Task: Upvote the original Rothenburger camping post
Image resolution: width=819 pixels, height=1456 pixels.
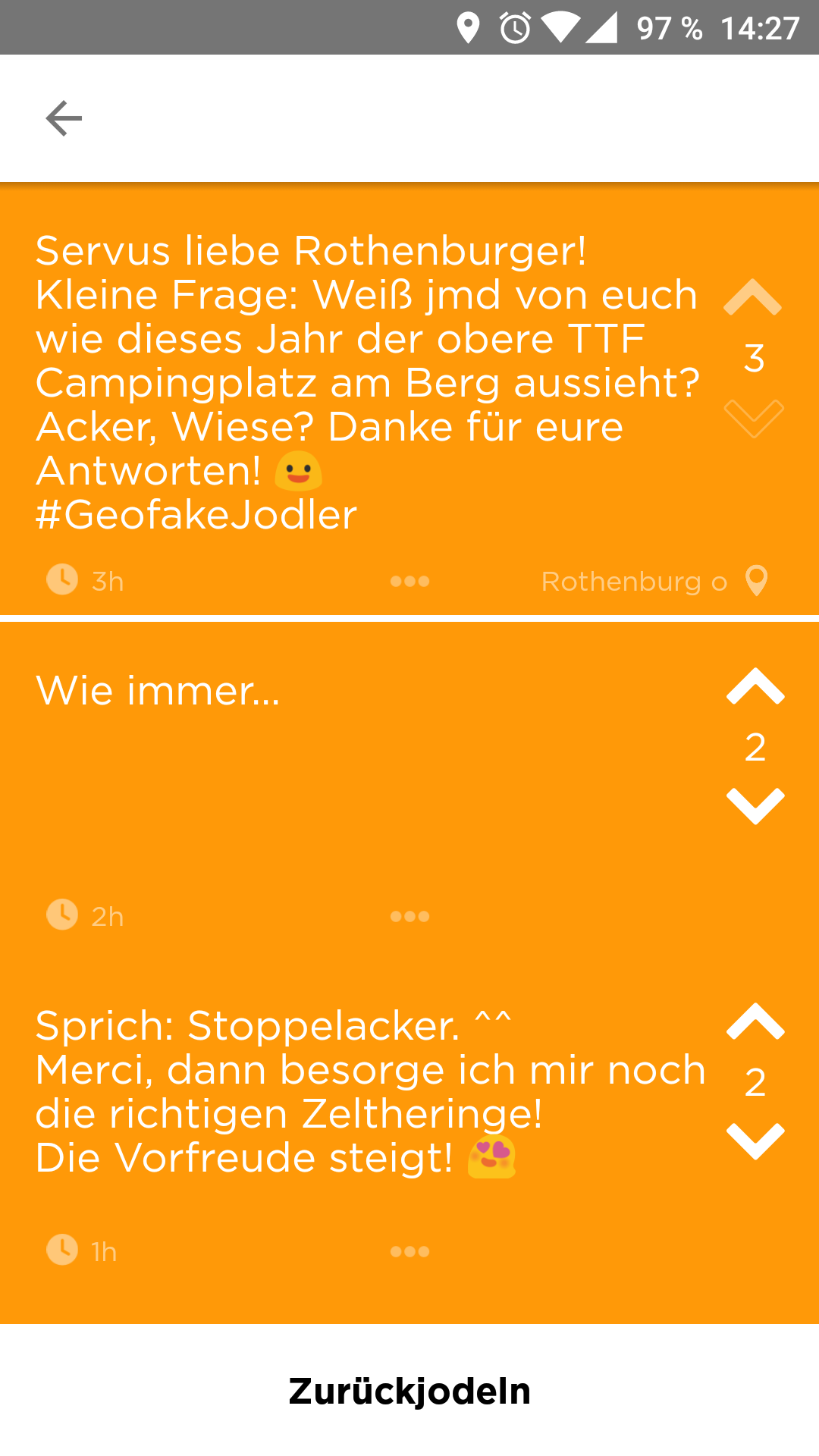Action: click(x=753, y=297)
